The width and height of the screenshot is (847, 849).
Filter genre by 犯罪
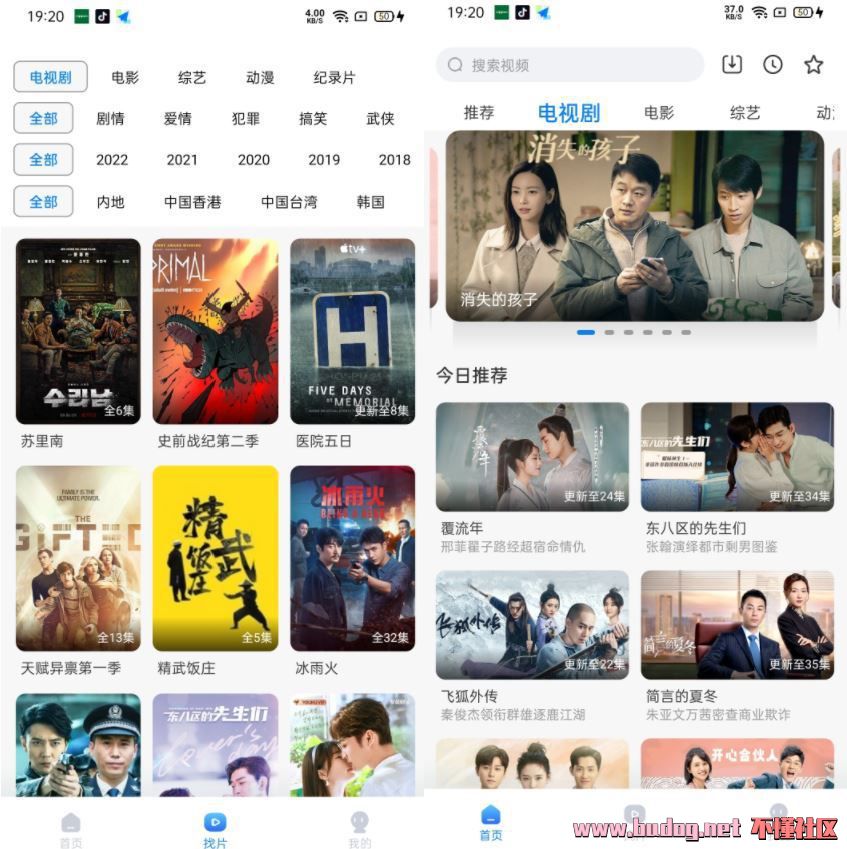point(246,118)
